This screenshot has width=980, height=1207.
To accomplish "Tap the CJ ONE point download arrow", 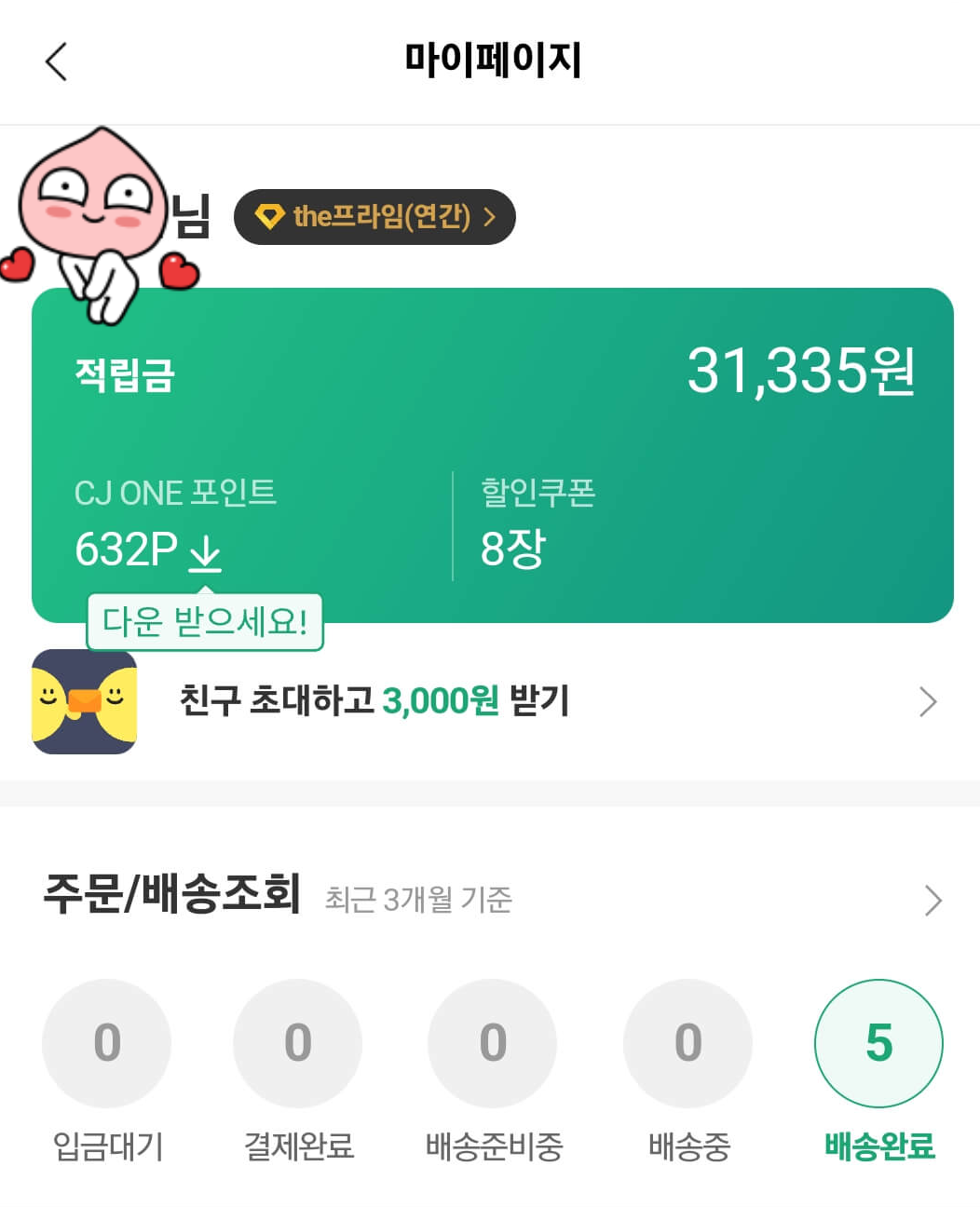I will pos(205,552).
